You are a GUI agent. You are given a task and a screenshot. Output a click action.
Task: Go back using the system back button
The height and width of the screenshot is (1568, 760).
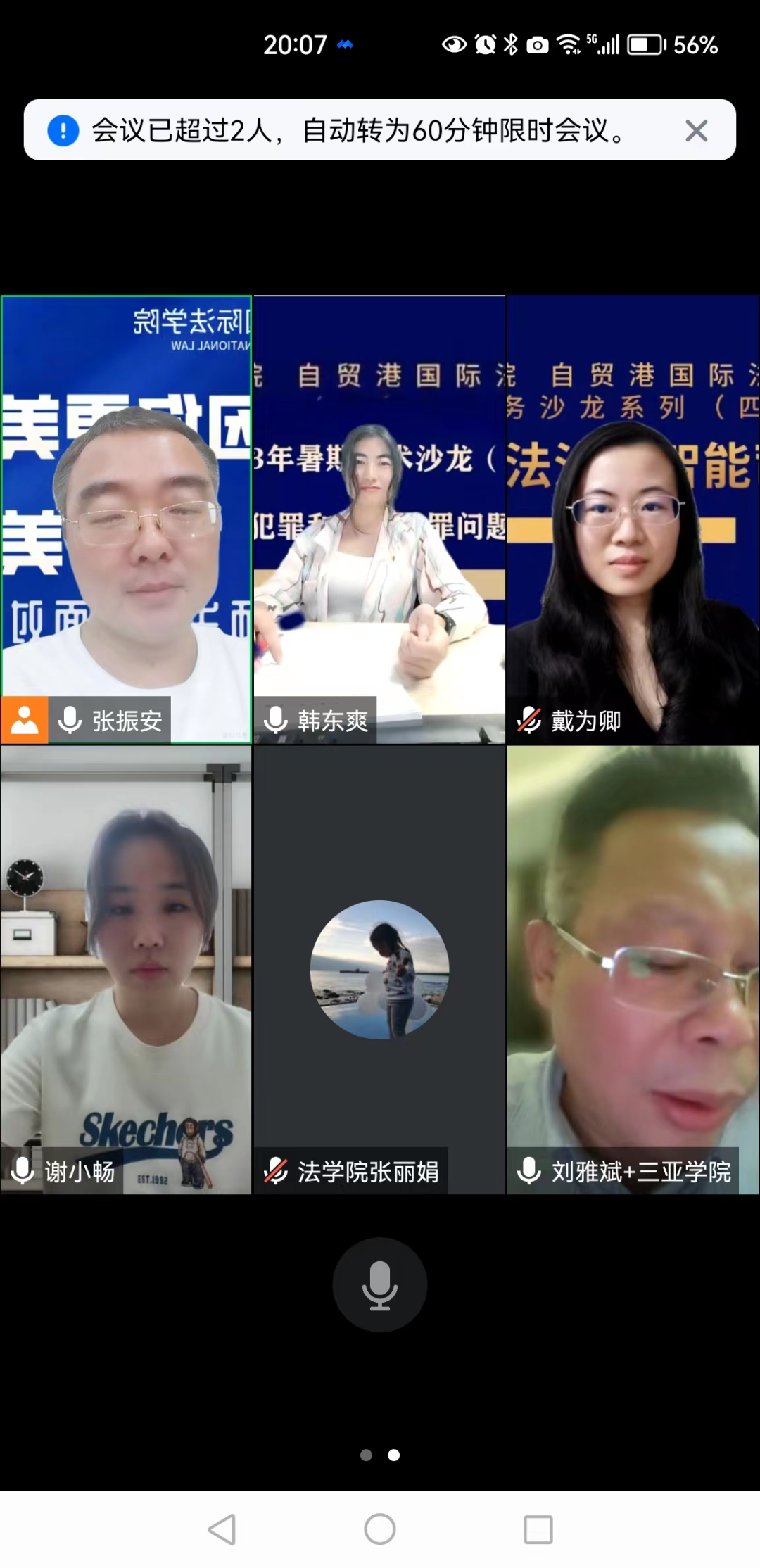pos(222,1529)
